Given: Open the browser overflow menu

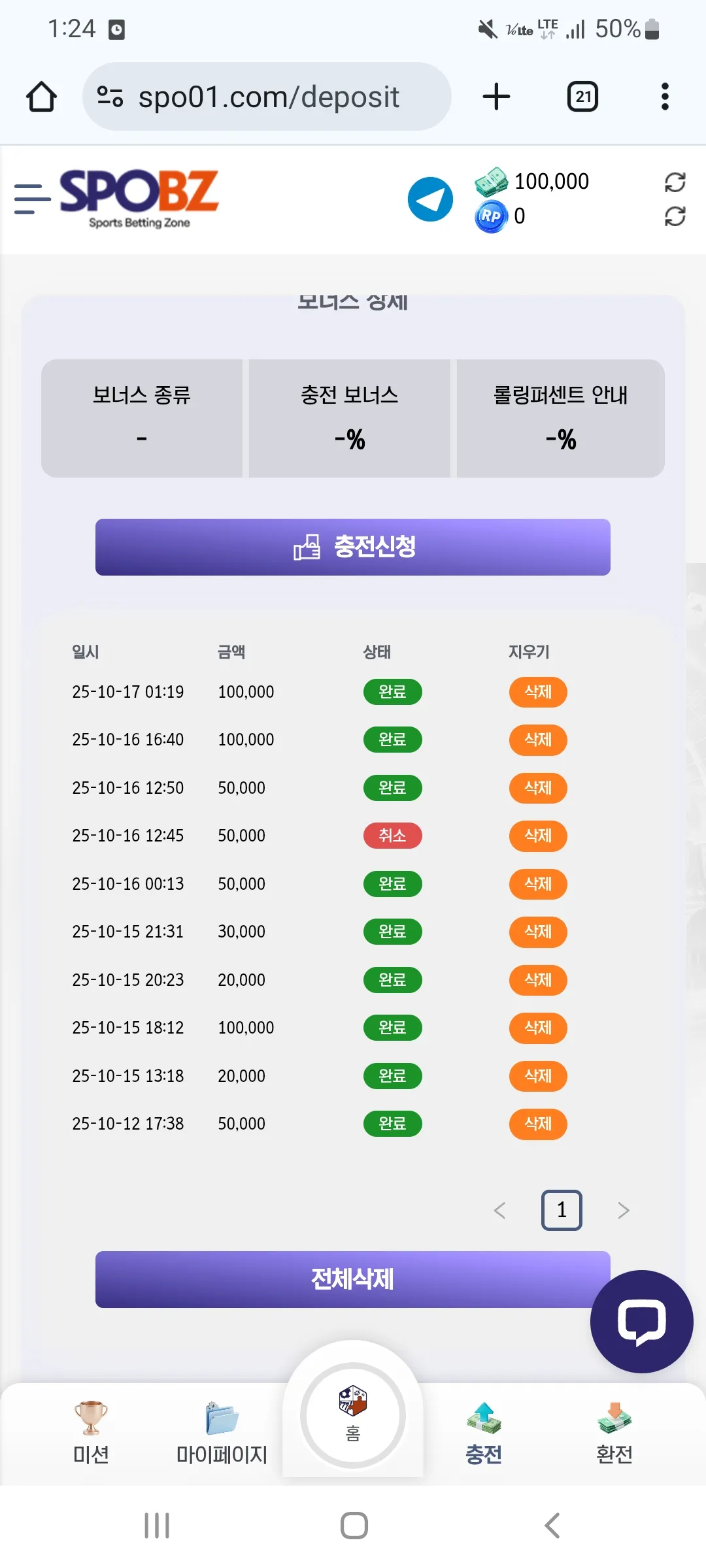Looking at the screenshot, I should (665, 97).
